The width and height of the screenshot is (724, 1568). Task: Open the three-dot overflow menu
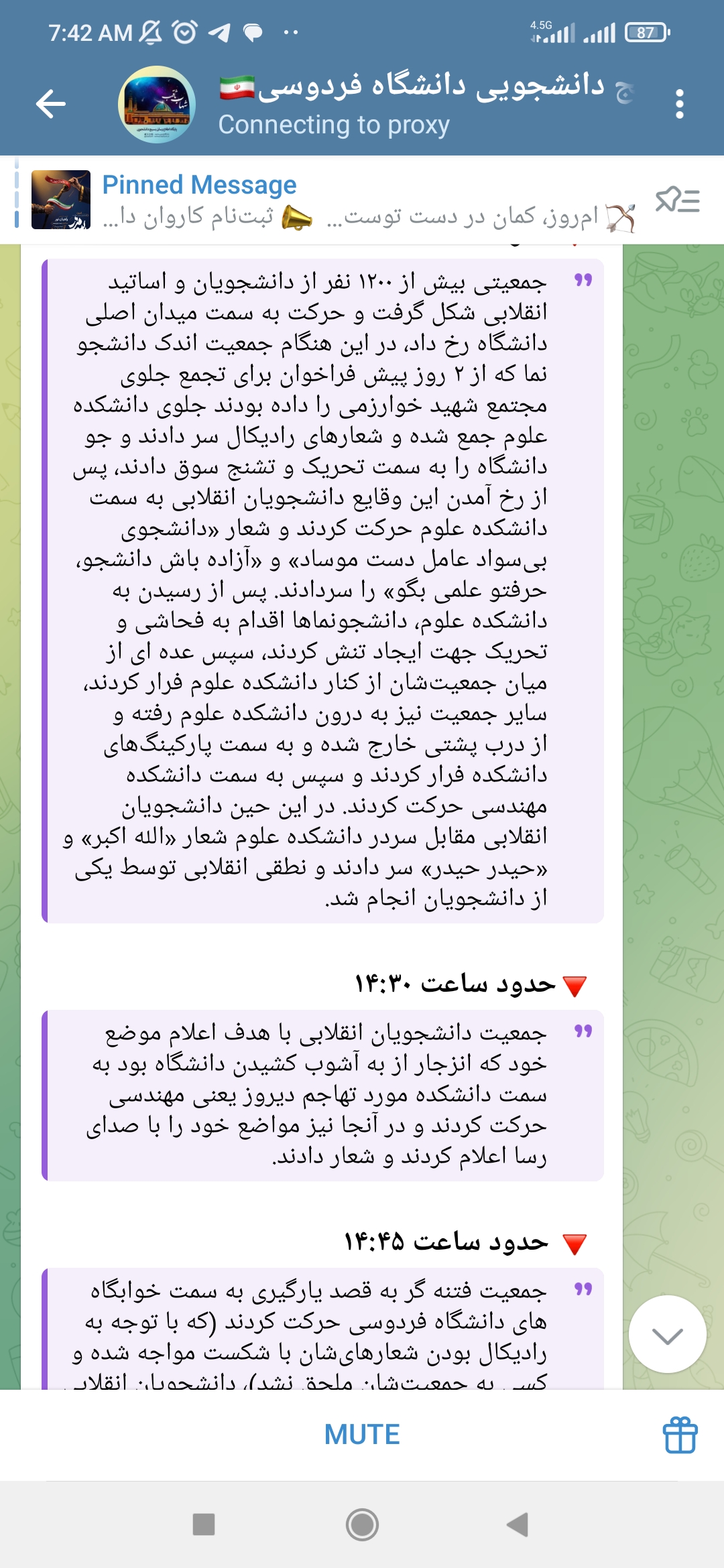pos(679,104)
